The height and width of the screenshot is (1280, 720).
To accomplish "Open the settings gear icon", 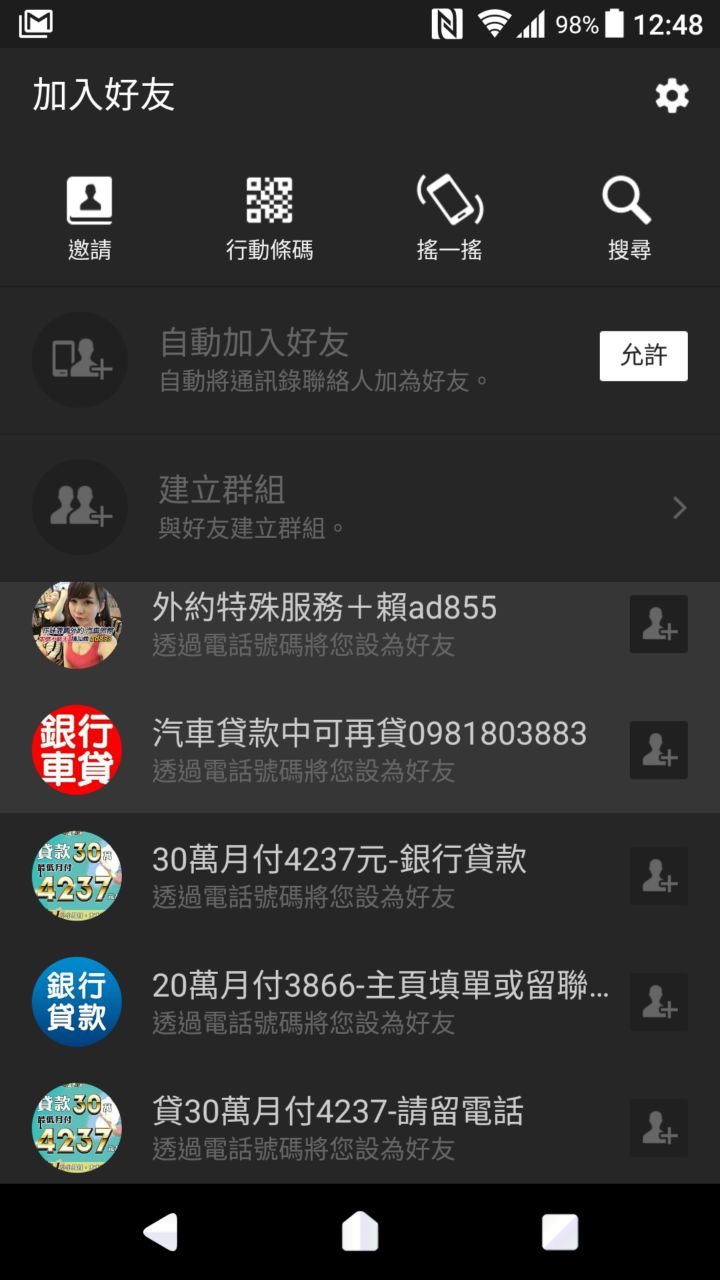I will [x=671, y=96].
